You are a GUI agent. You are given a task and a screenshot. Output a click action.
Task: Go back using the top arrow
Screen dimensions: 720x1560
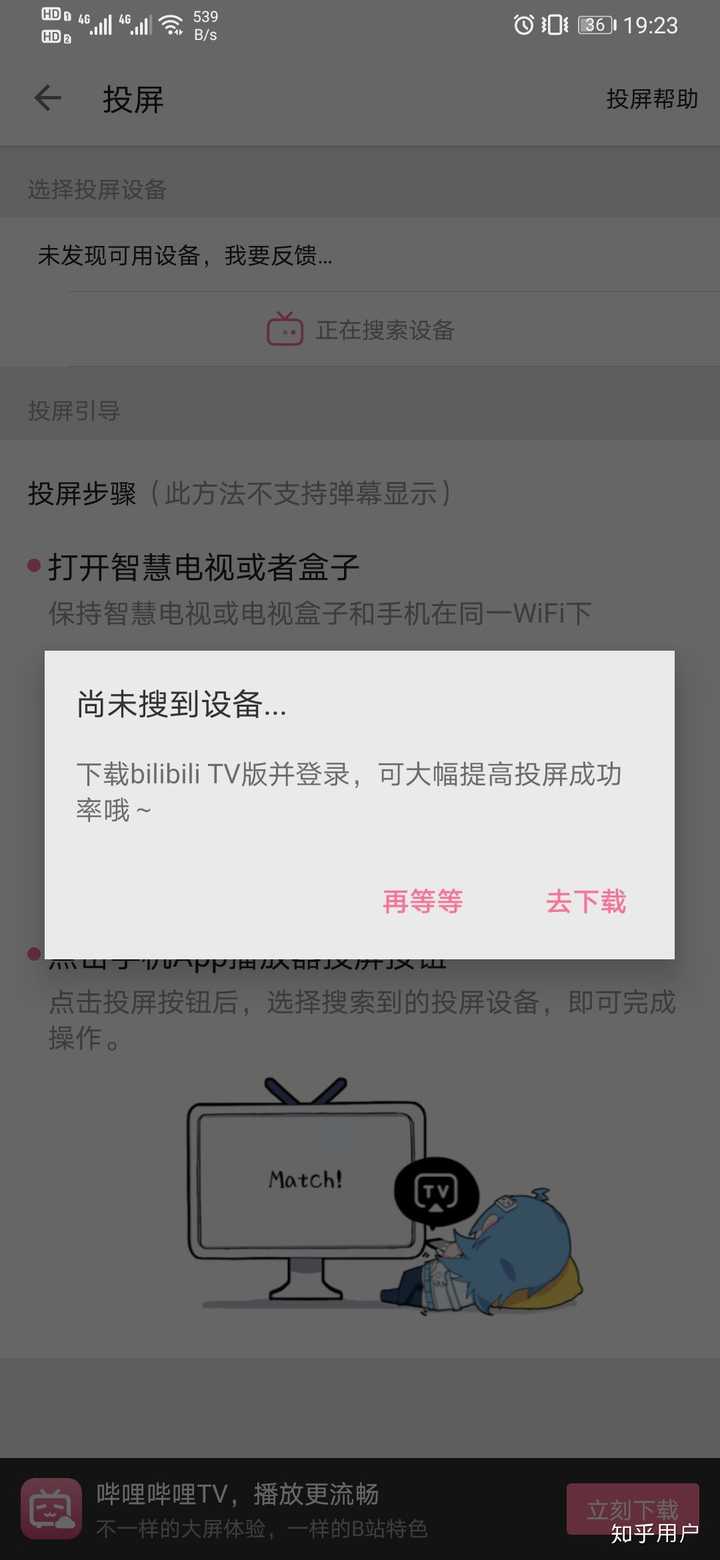(47, 98)
